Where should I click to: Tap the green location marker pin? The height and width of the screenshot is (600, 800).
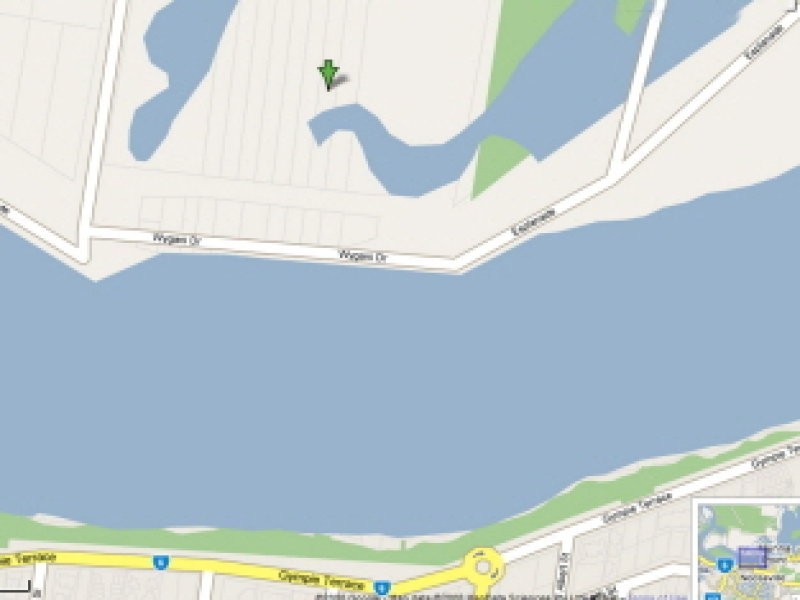[x=327, y=74]
